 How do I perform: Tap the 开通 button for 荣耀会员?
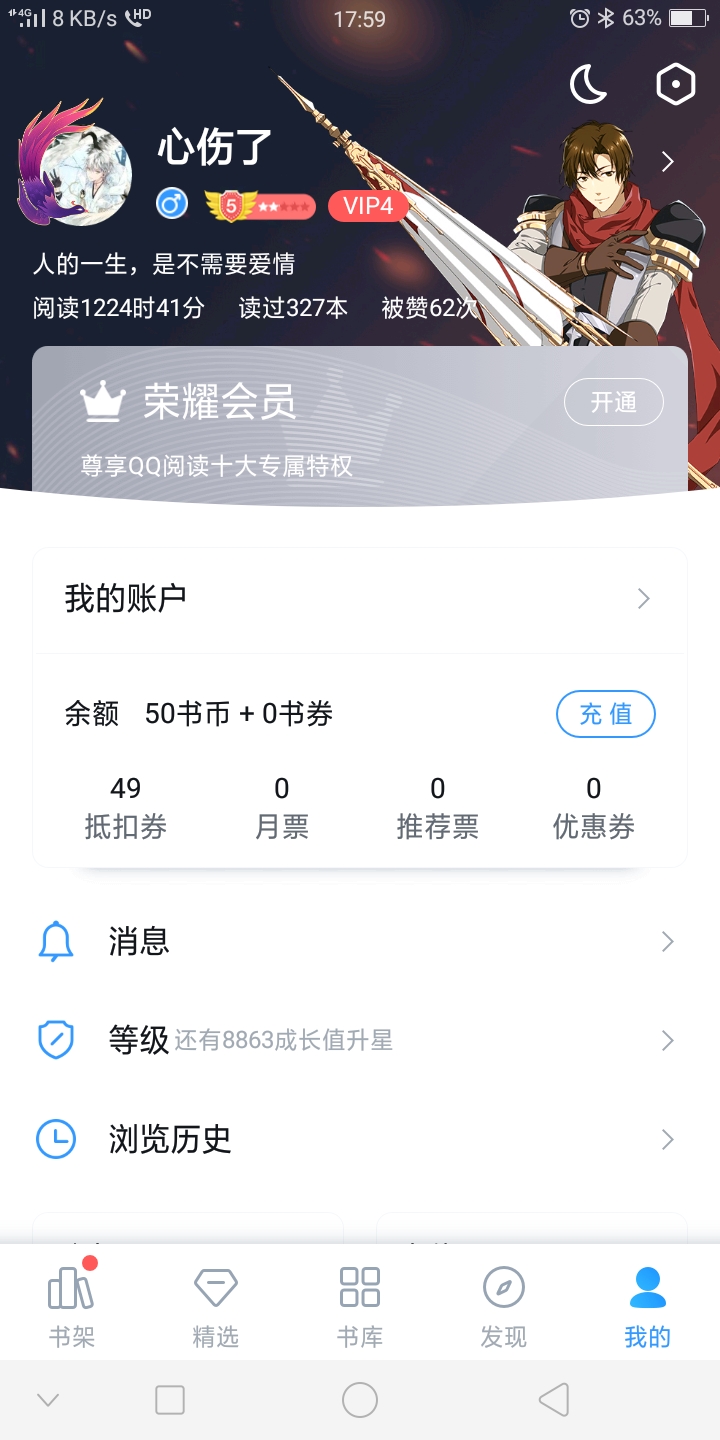pyautogui.click(x=613, y=402)
